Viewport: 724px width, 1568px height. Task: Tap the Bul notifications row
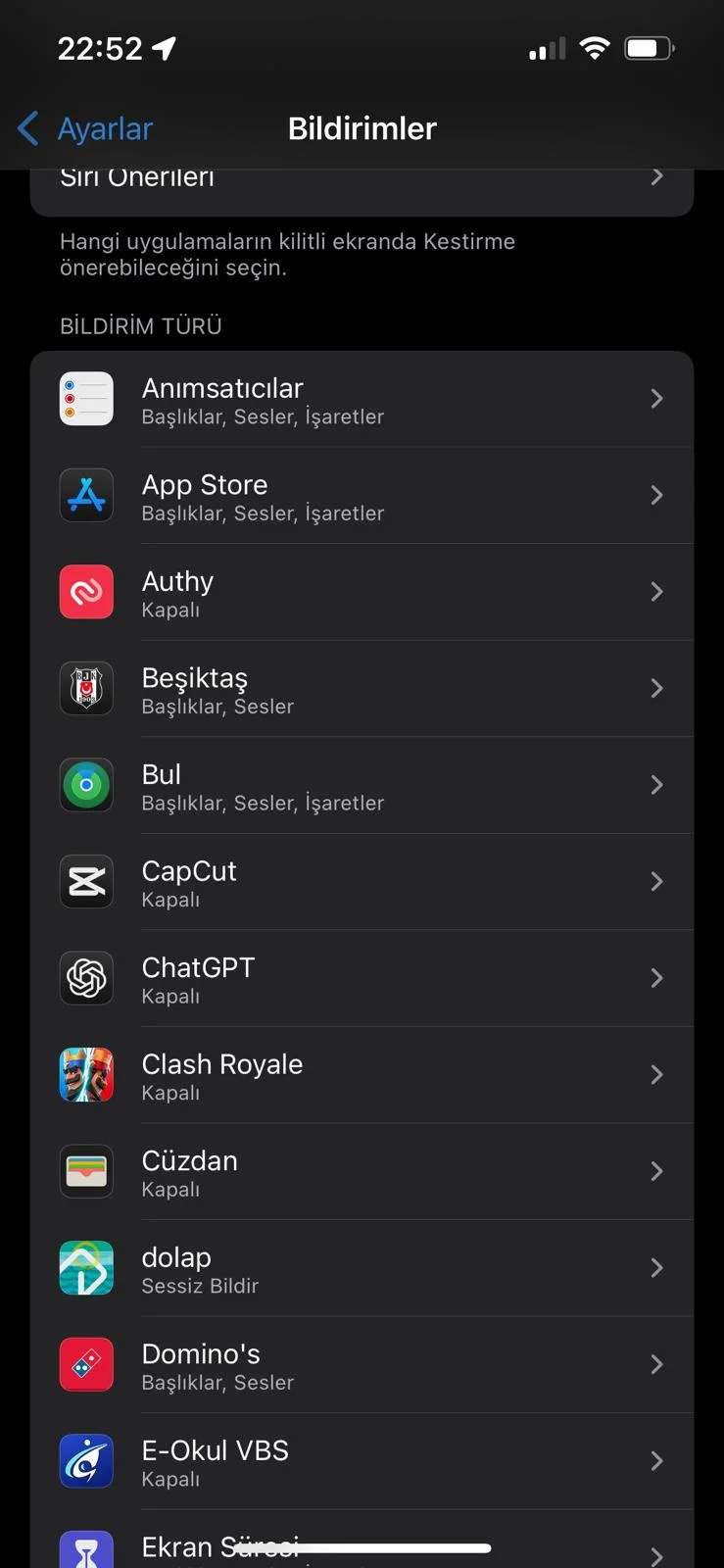click(x=361, y=786)
